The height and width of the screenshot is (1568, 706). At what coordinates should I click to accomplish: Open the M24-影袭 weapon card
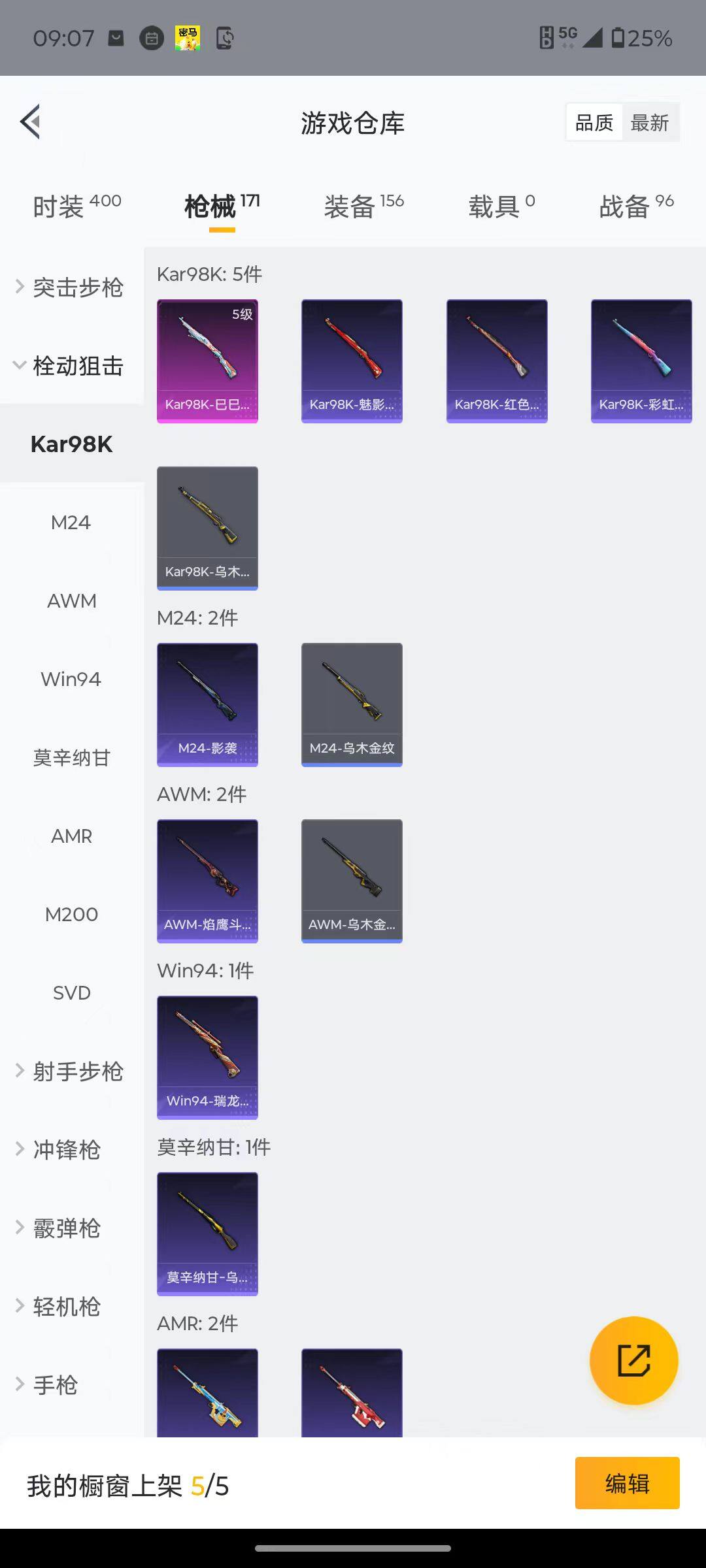(207, 703)
